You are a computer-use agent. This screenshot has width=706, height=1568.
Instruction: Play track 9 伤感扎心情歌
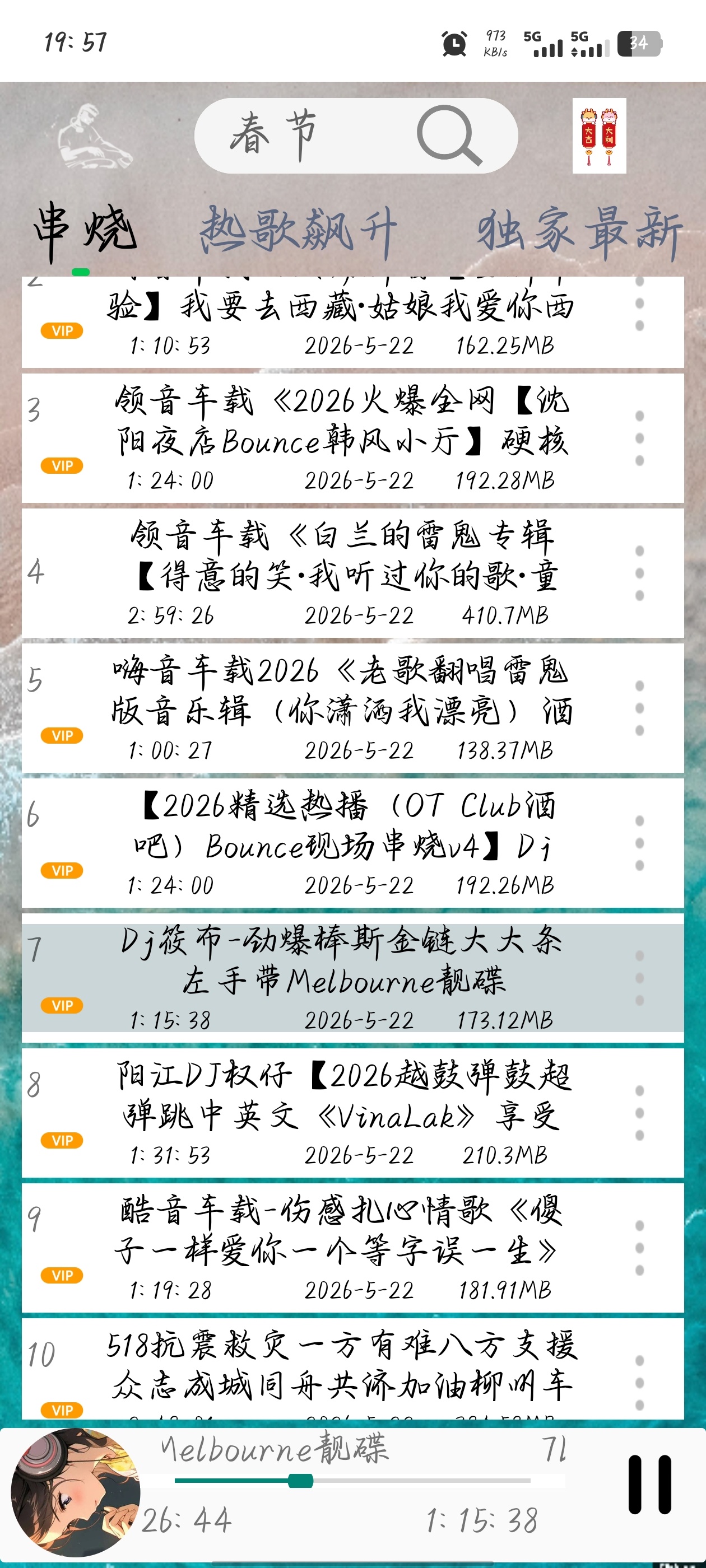tap(352, 1248)
